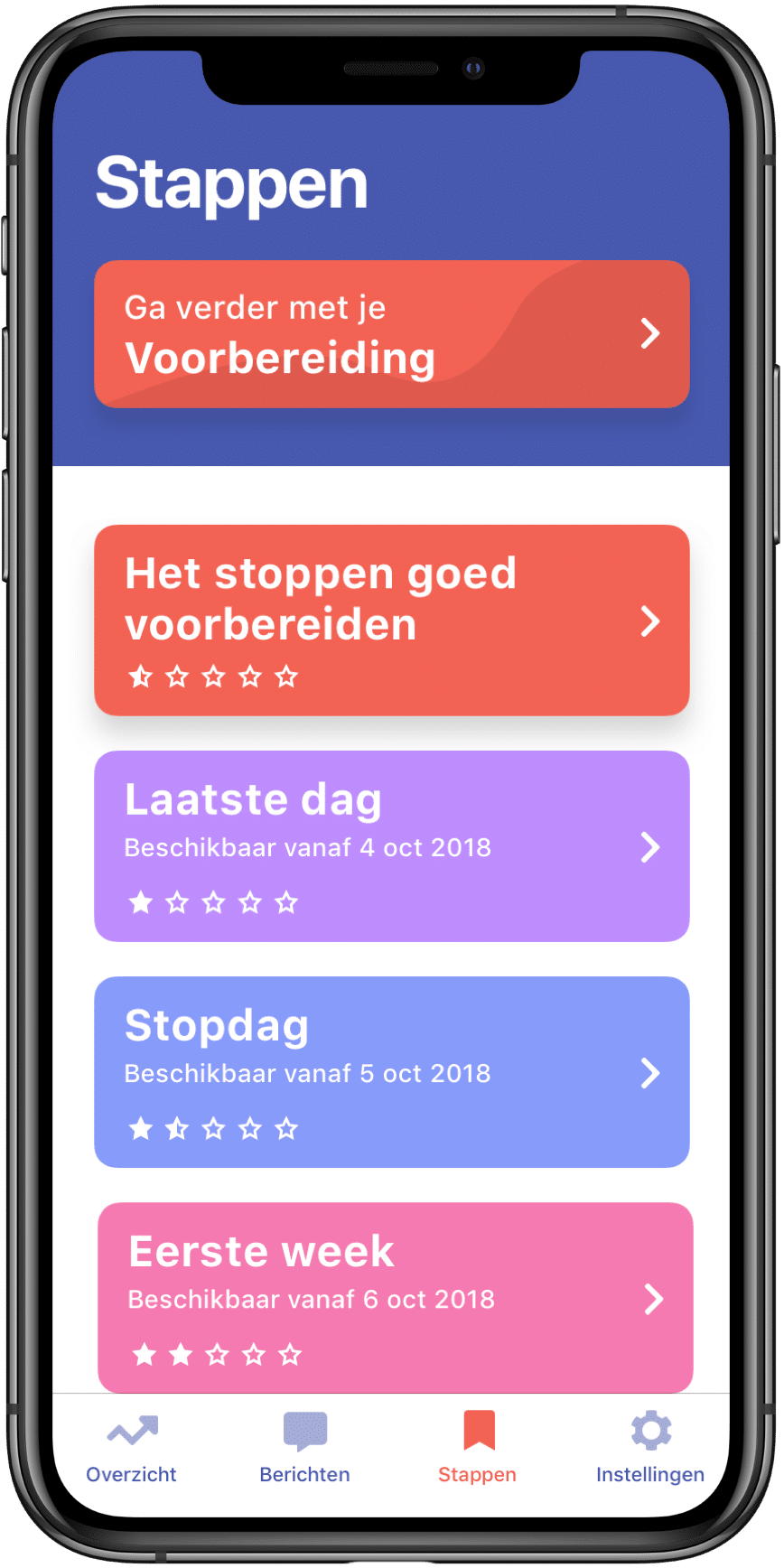
Task: Open the Laatste dag step
Action: coord(391,846)
